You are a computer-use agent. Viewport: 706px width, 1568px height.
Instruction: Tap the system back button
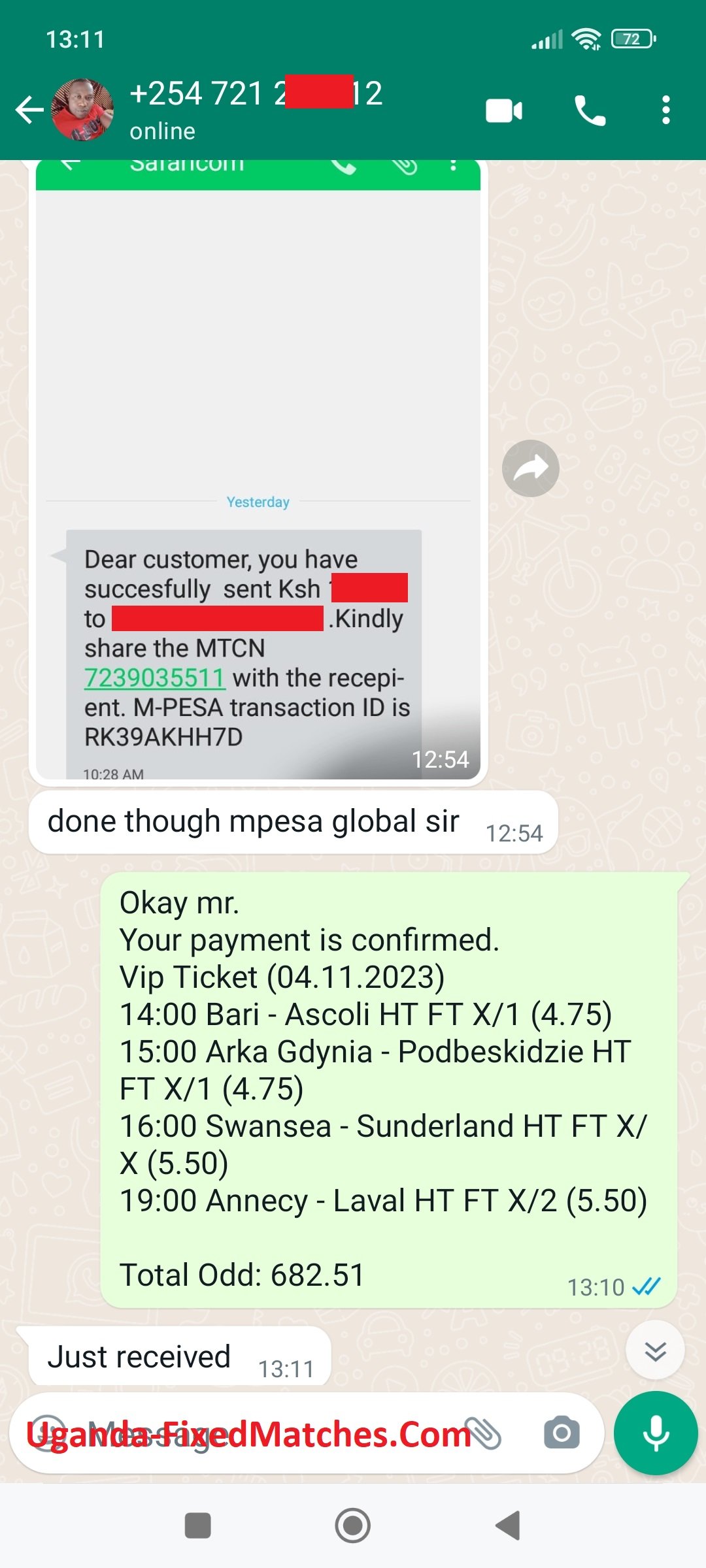pyautogui.click(x=508, y=1526)
